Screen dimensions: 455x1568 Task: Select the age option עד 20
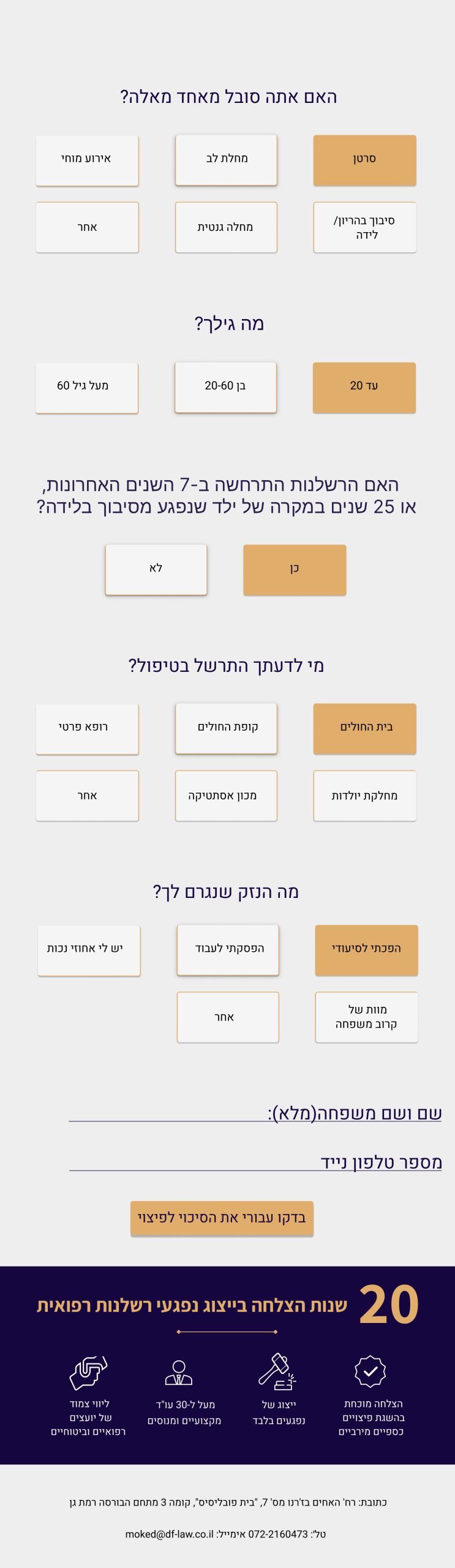pyautogui.click(x=364, y=387)
